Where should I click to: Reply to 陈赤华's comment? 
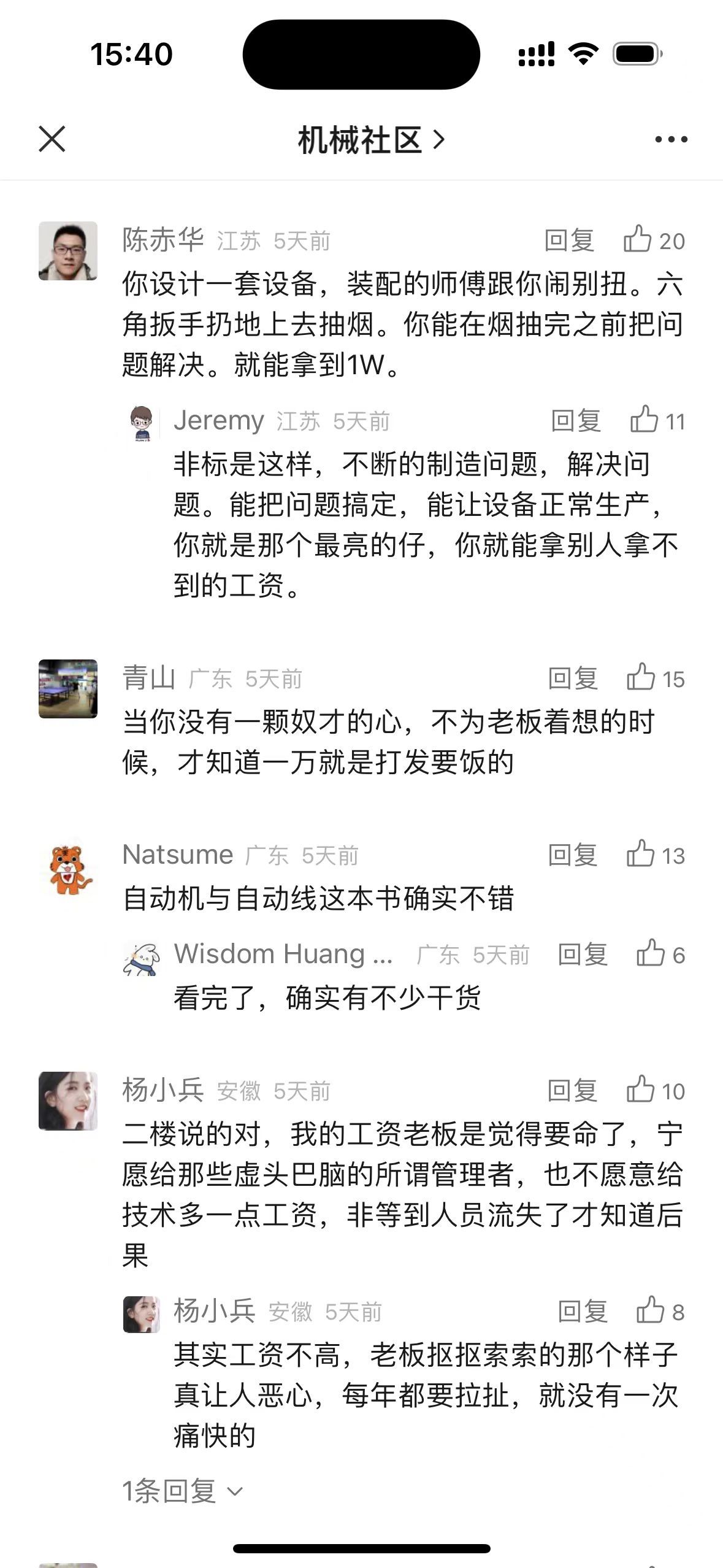click(569, 240)
